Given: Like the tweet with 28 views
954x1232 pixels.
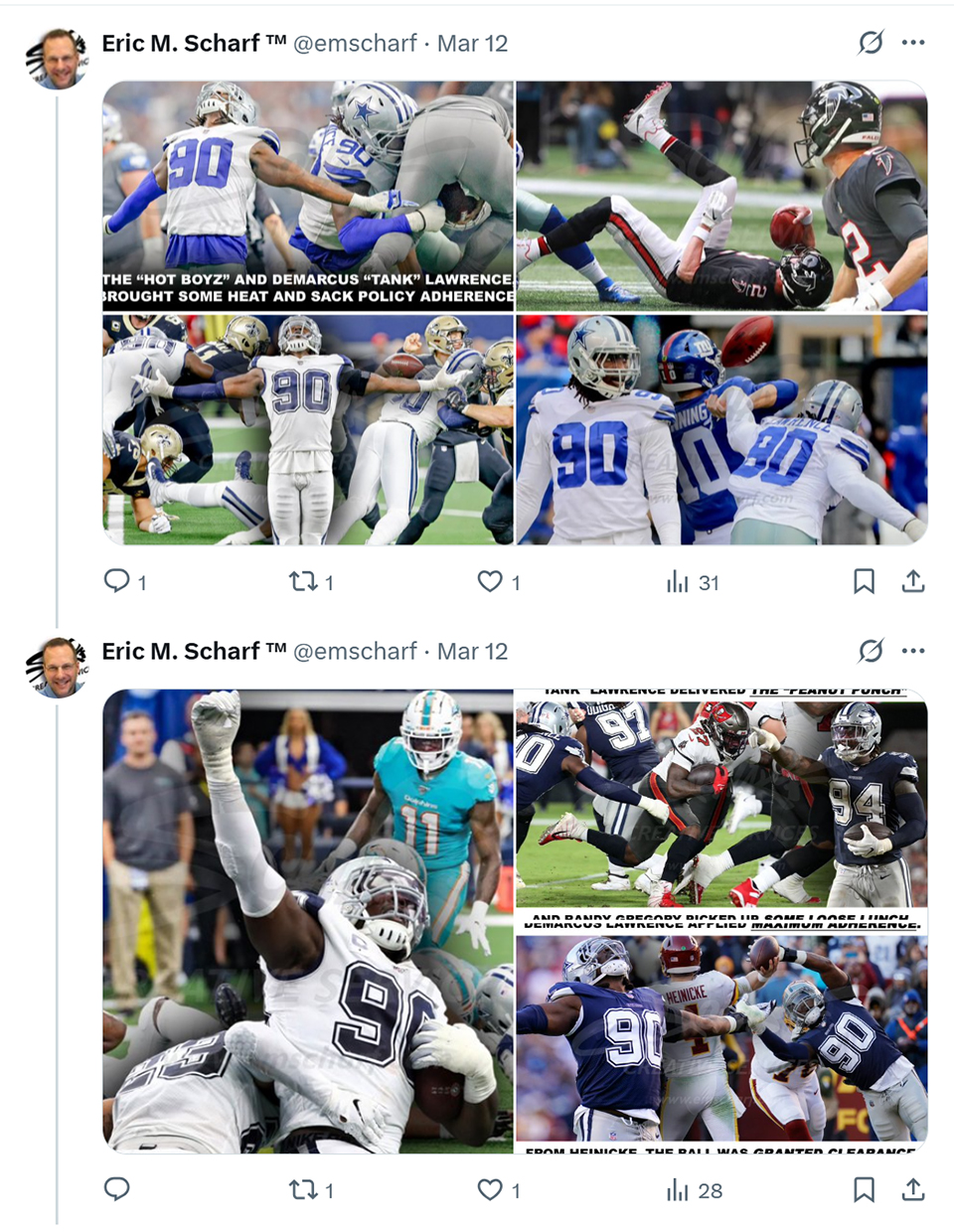Looking at the screenshot, I should click(490, 1189).
